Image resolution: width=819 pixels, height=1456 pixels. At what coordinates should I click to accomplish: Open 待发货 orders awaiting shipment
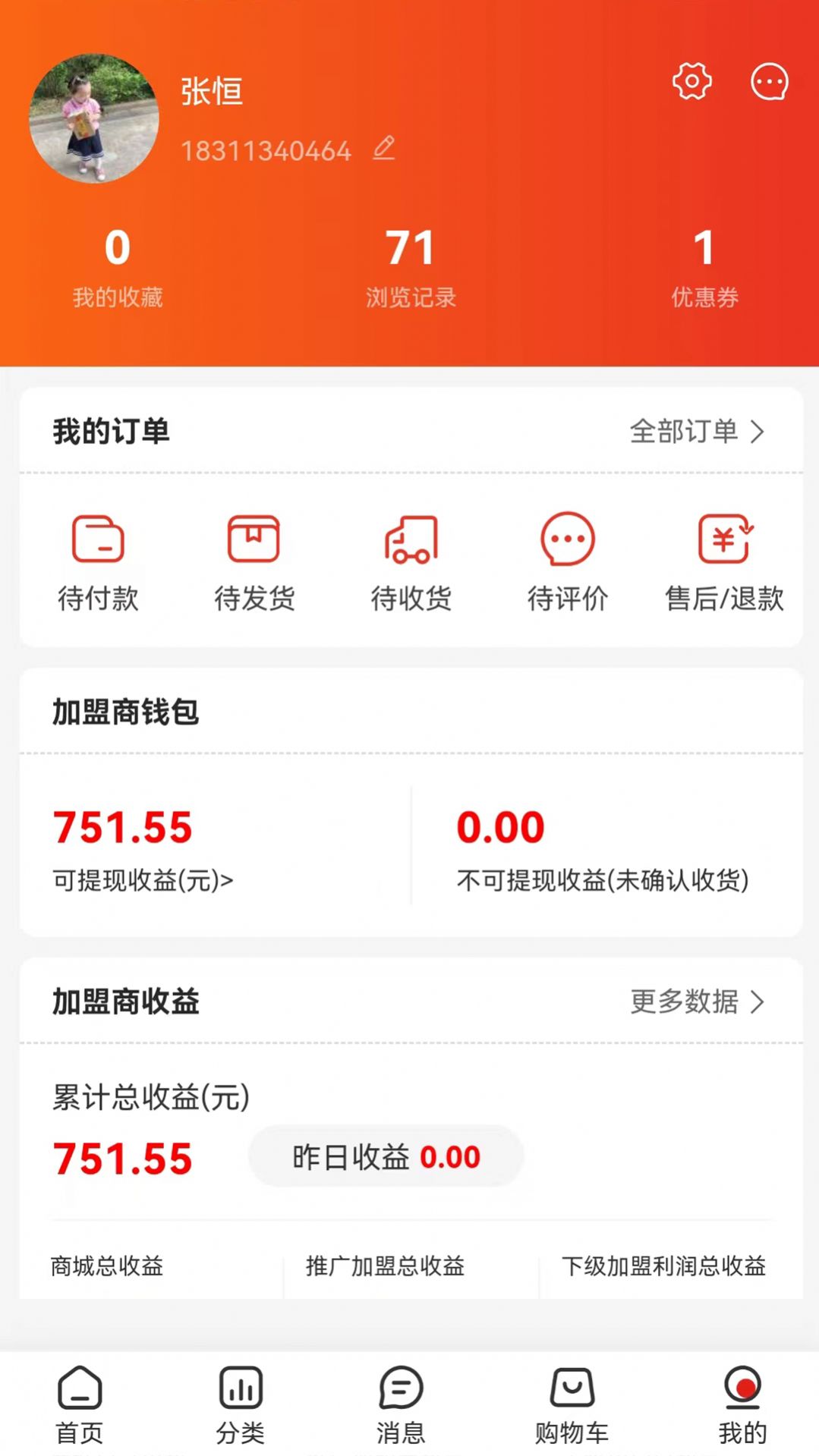click(254, 562)
